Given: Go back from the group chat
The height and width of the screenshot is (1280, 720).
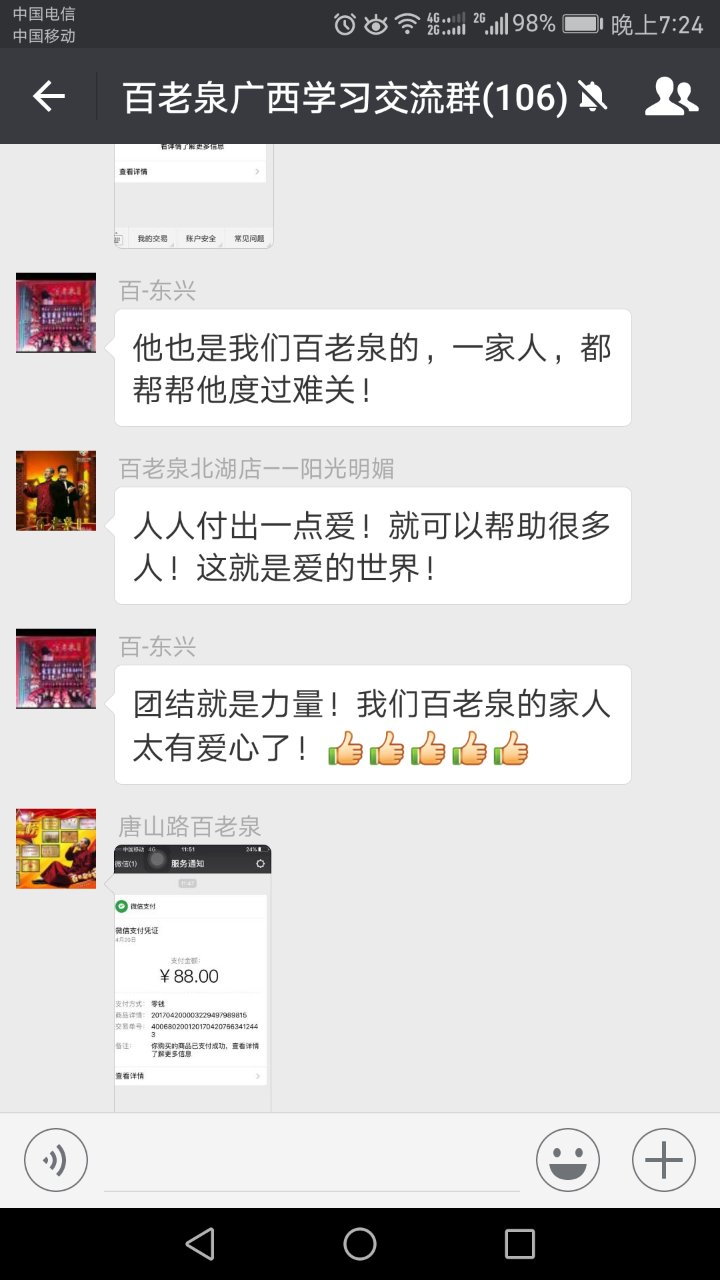Looking at the screenshot, I should [48, 97].
